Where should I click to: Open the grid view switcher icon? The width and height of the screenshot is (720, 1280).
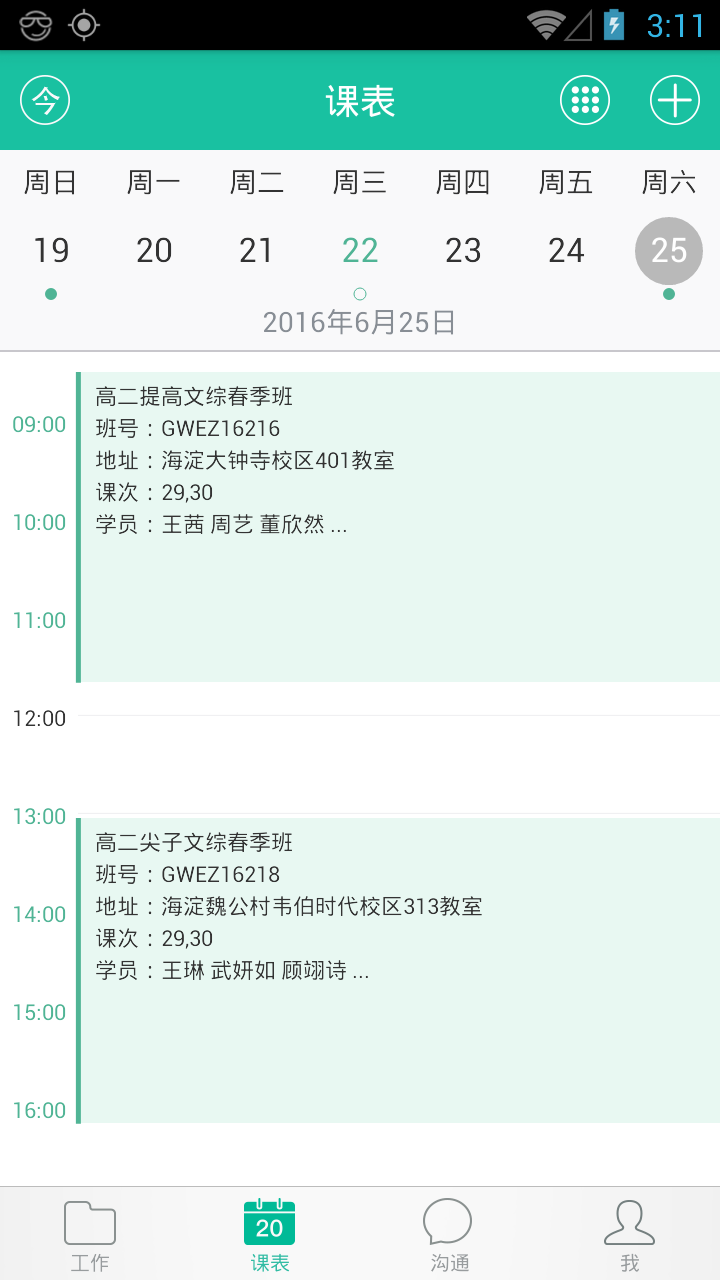(585, 99)
